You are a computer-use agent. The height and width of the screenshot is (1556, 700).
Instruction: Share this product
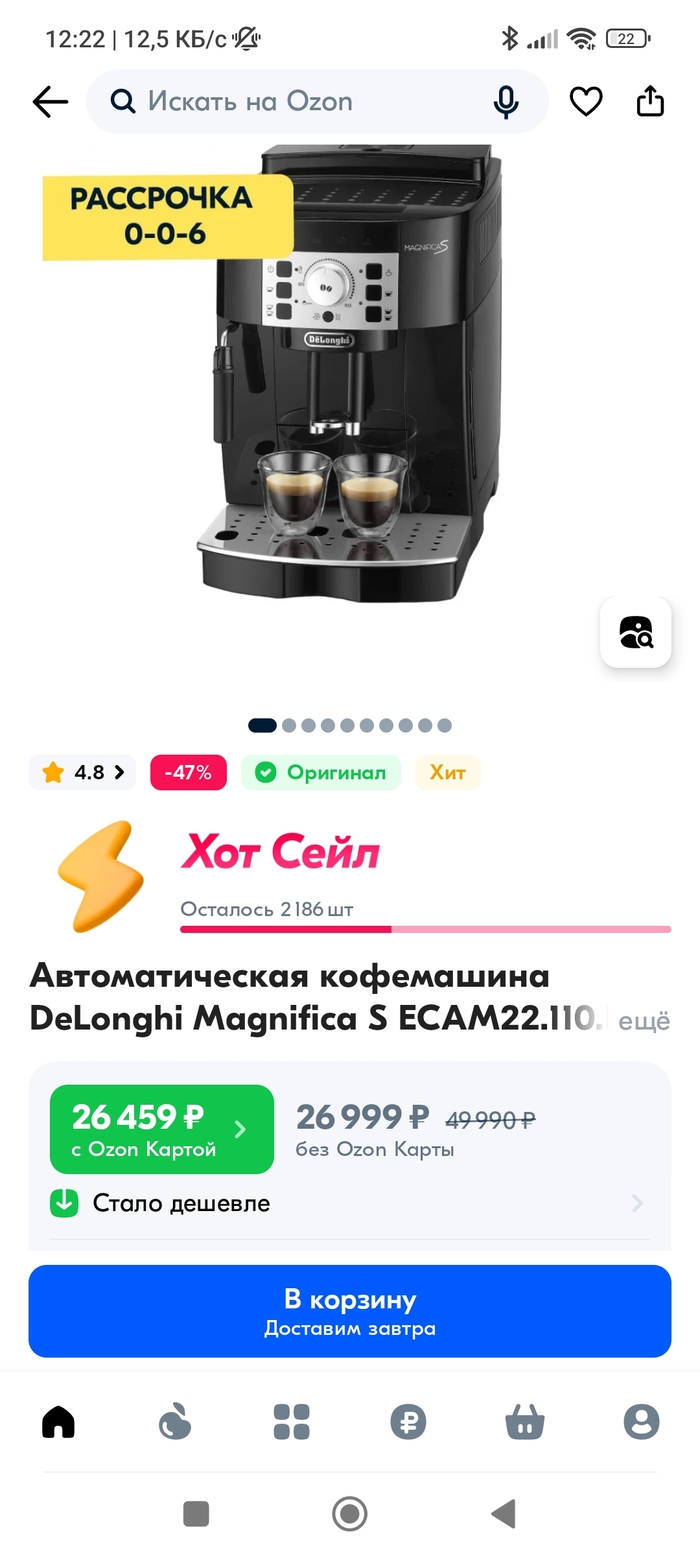pyautogui.click(x=650, y=101)
